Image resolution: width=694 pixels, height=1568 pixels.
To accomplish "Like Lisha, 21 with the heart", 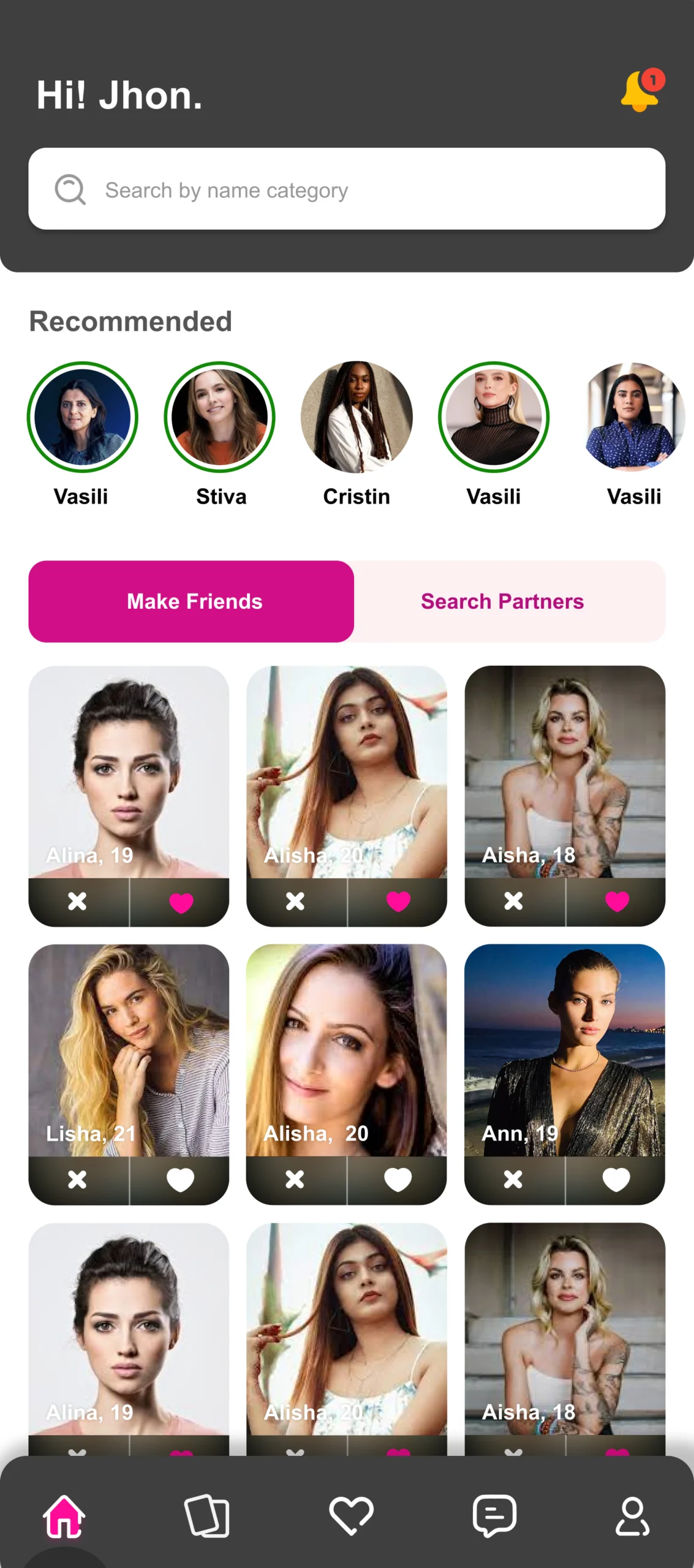I will 180,1180.
